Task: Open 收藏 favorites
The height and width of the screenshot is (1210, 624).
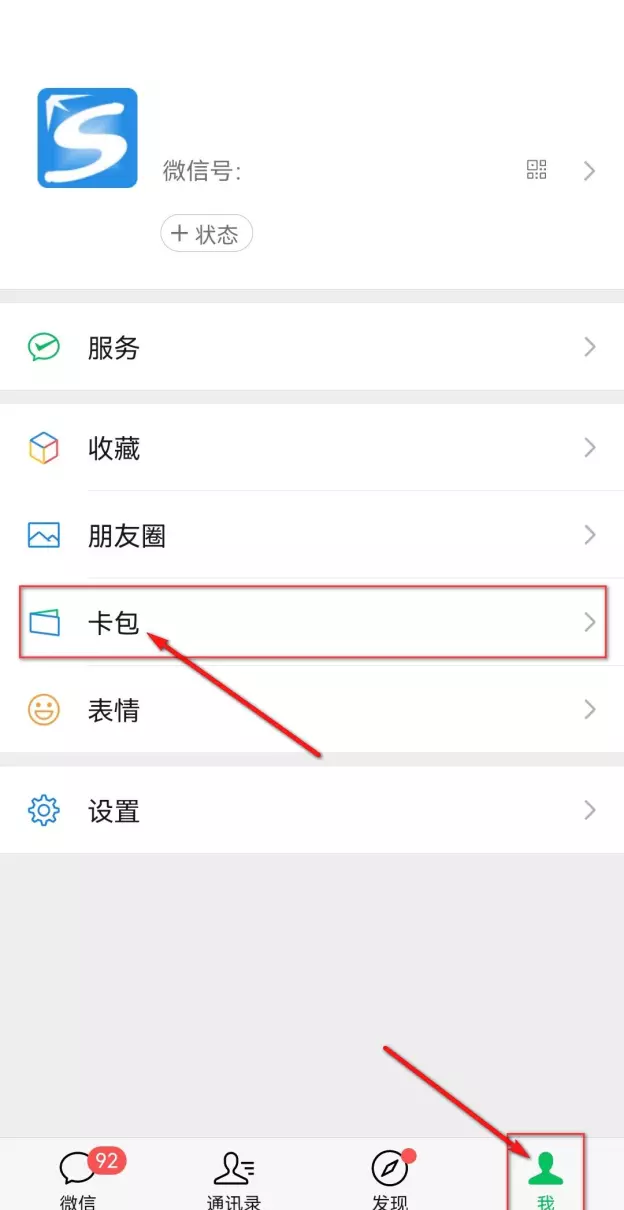Action: pos(312,448)
